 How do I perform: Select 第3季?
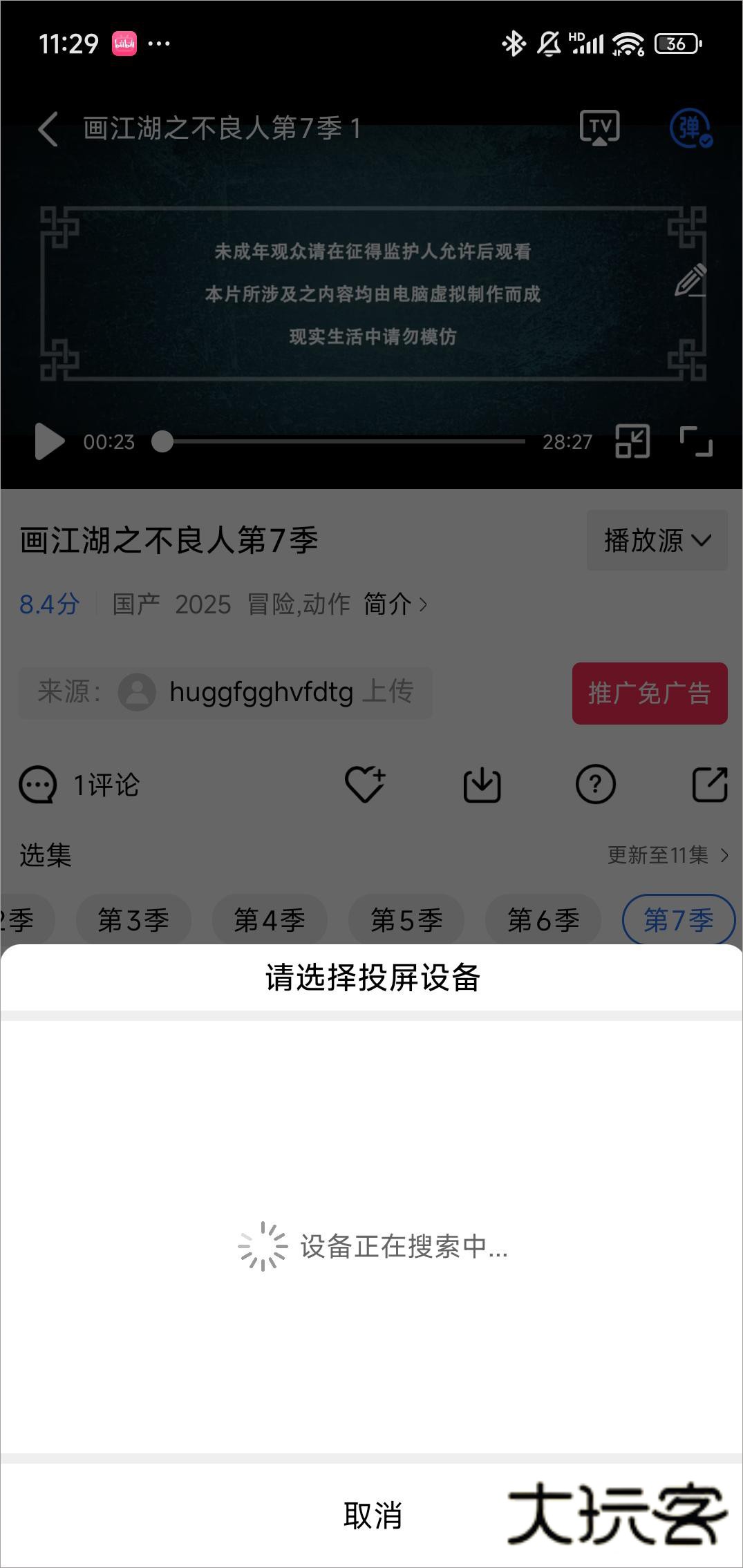(133, 920)
